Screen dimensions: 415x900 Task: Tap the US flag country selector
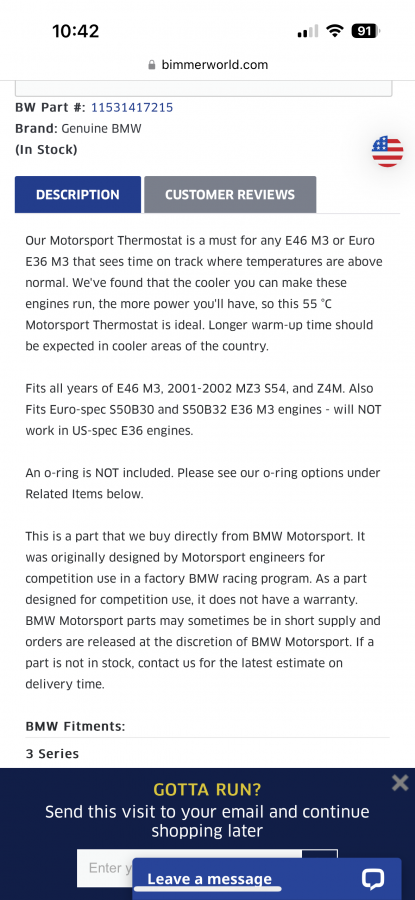(387, 152)
